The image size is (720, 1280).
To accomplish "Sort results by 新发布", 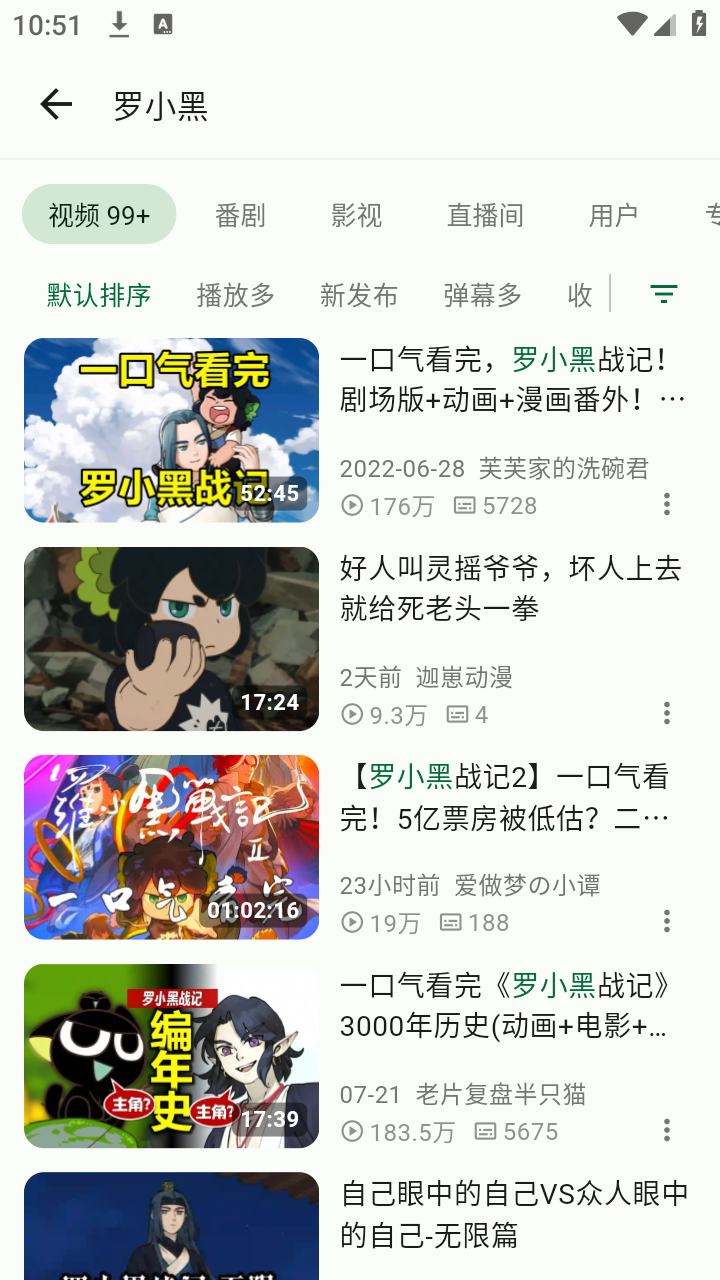I will pyautogui.click(x=359, y=295).
